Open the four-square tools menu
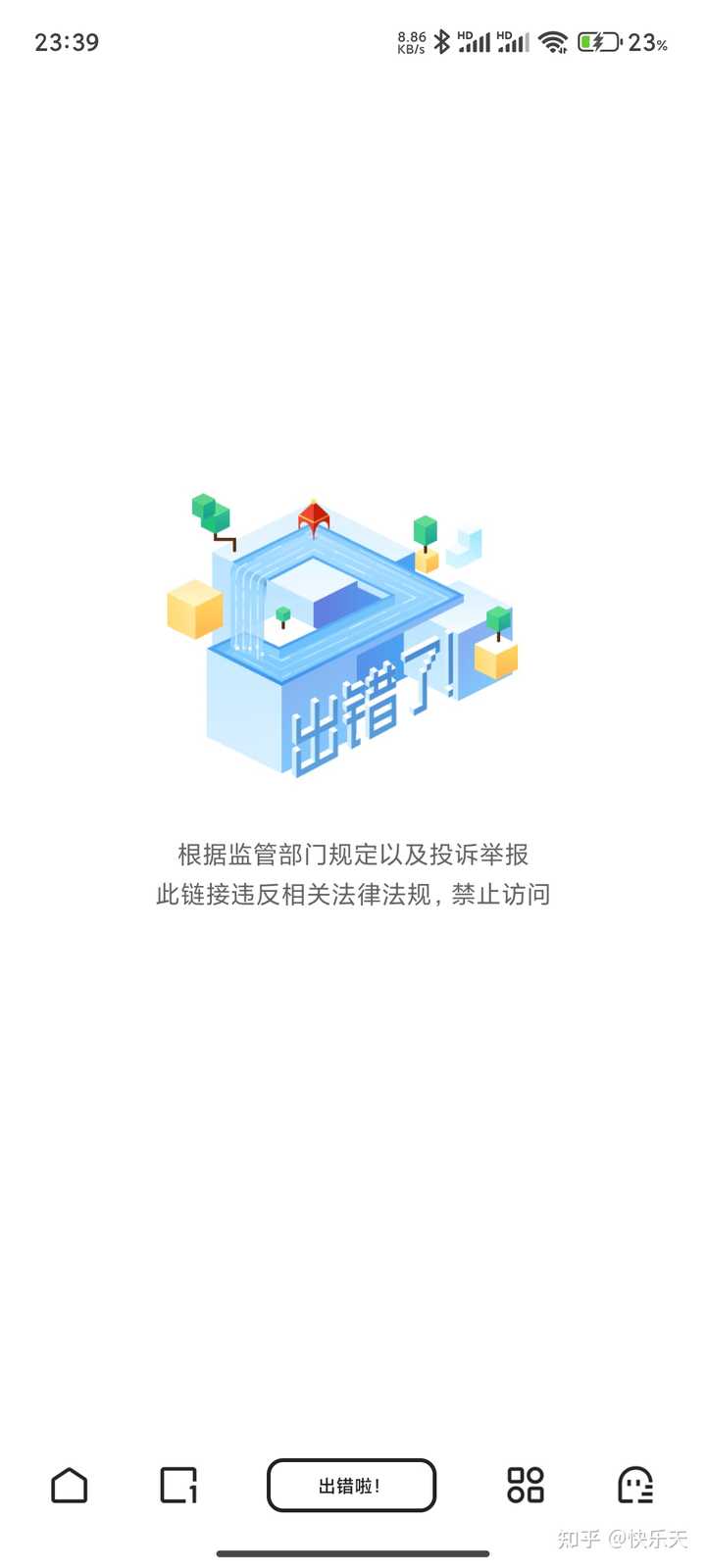This screenshot has height=1568, width=706. point(526,1485)
